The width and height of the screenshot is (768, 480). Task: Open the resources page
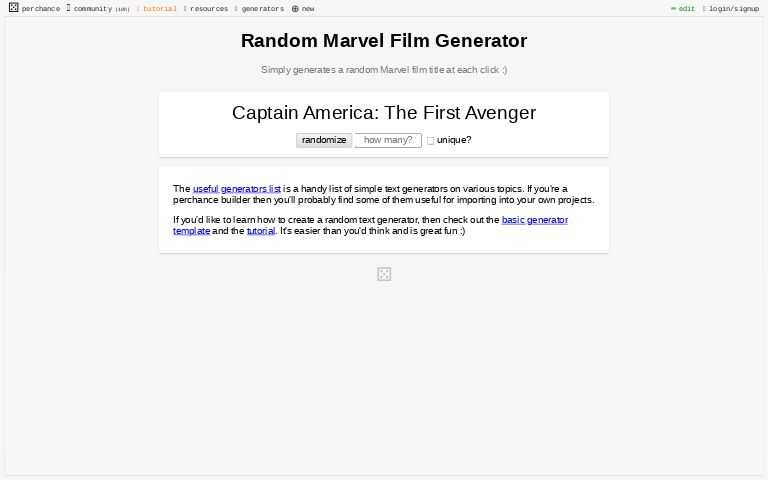click(x=208, y=8)
